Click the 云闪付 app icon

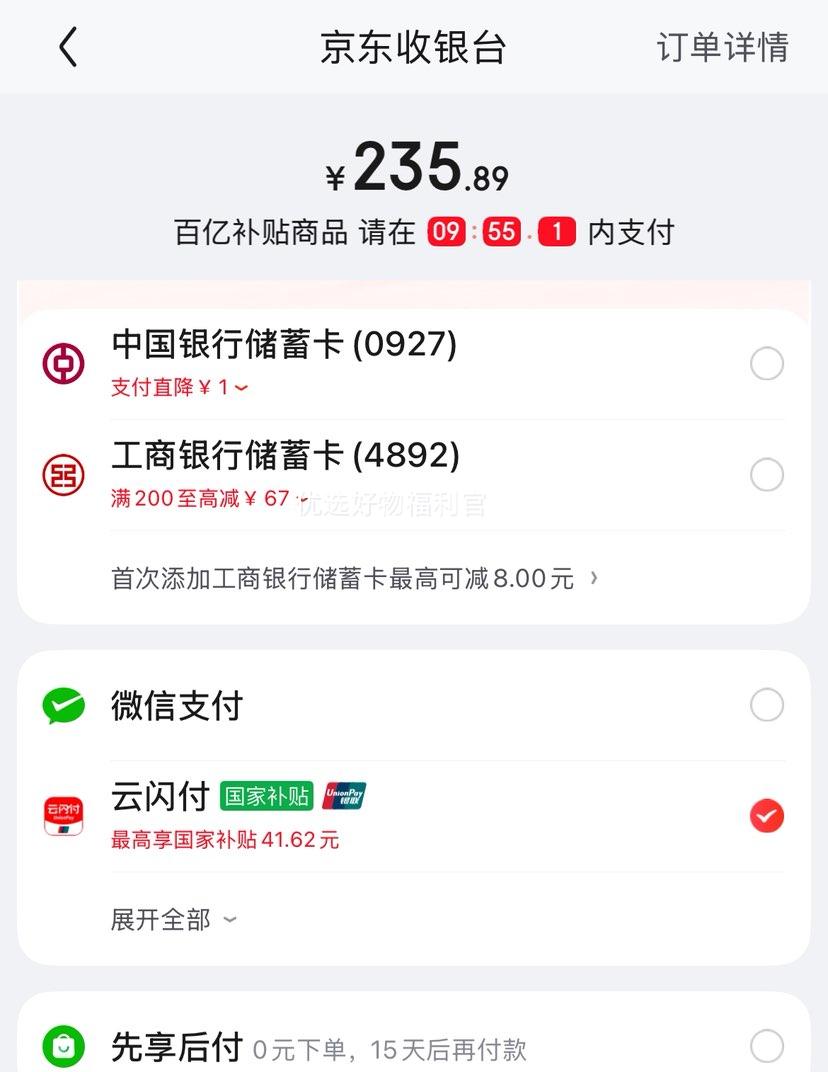point(62,815)
